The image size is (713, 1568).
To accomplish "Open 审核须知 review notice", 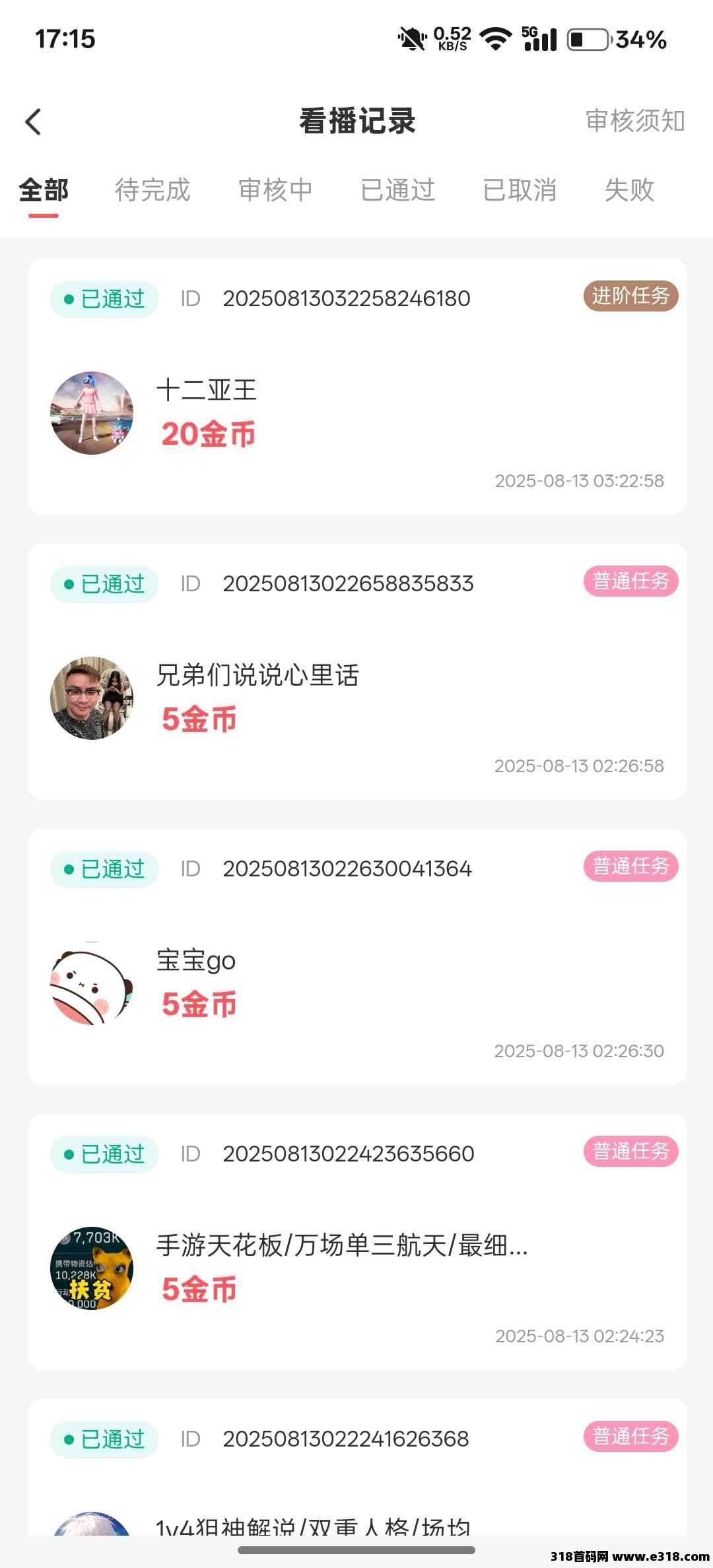I will coord(634,121).
